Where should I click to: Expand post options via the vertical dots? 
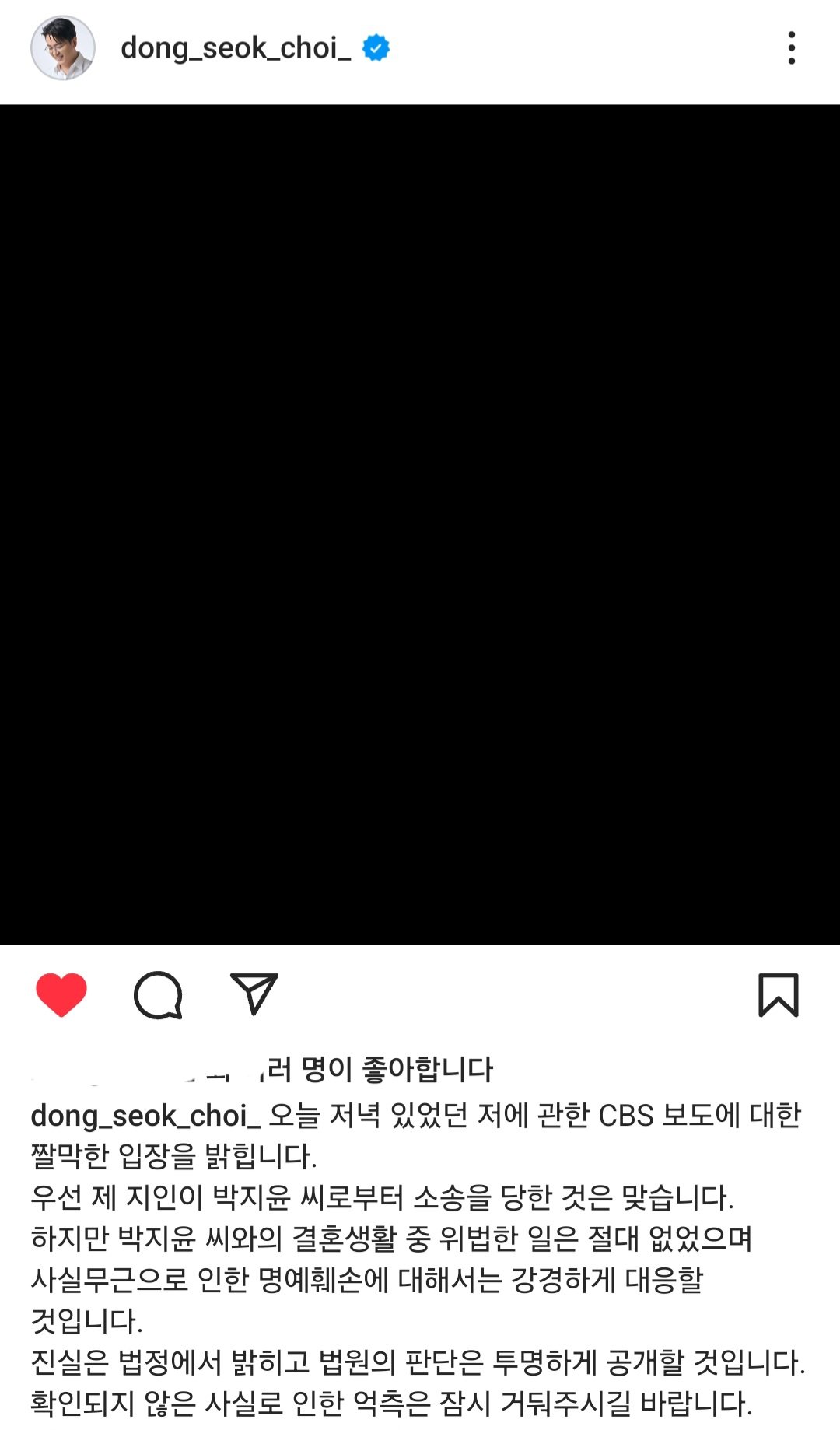[x=793, y=47]
